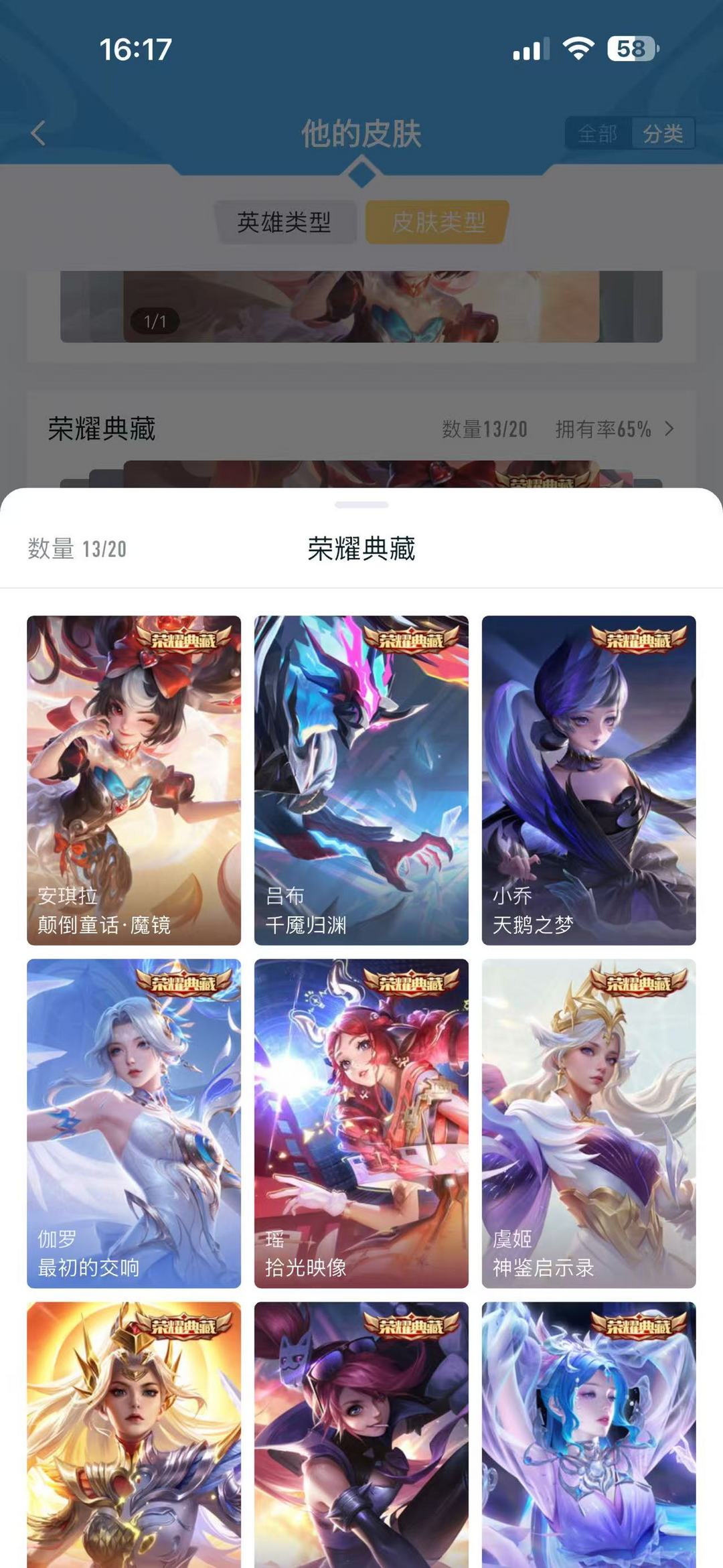View the 虞姬 神鉴启示录 skin
Viewport: 723px width, 1568px height.
[589, 1123]
